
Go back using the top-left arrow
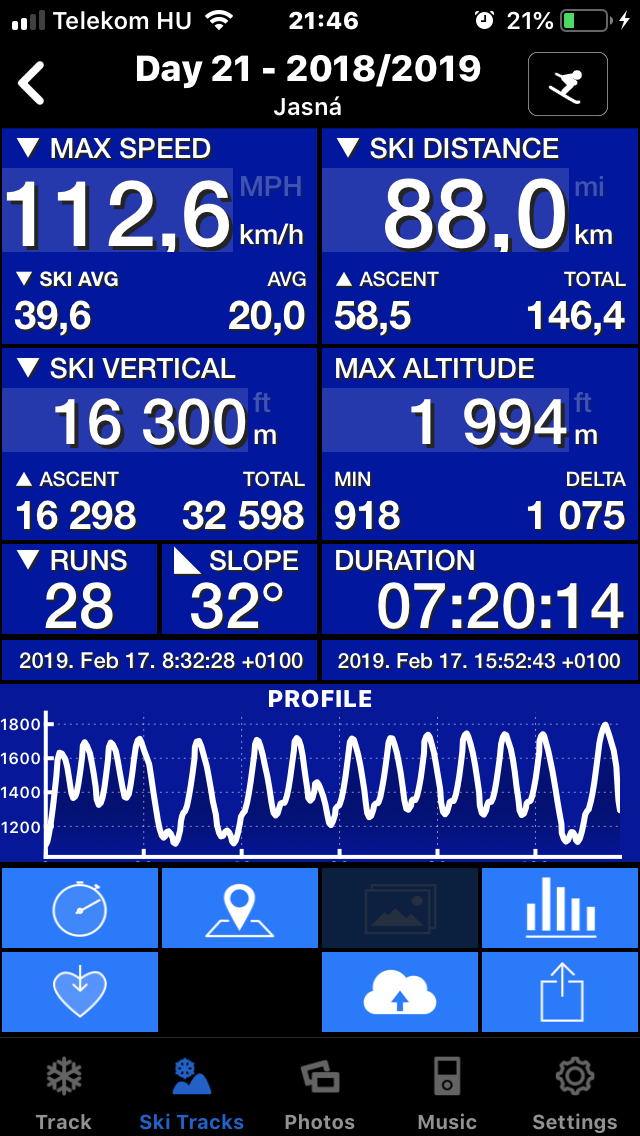click(32, 83)
